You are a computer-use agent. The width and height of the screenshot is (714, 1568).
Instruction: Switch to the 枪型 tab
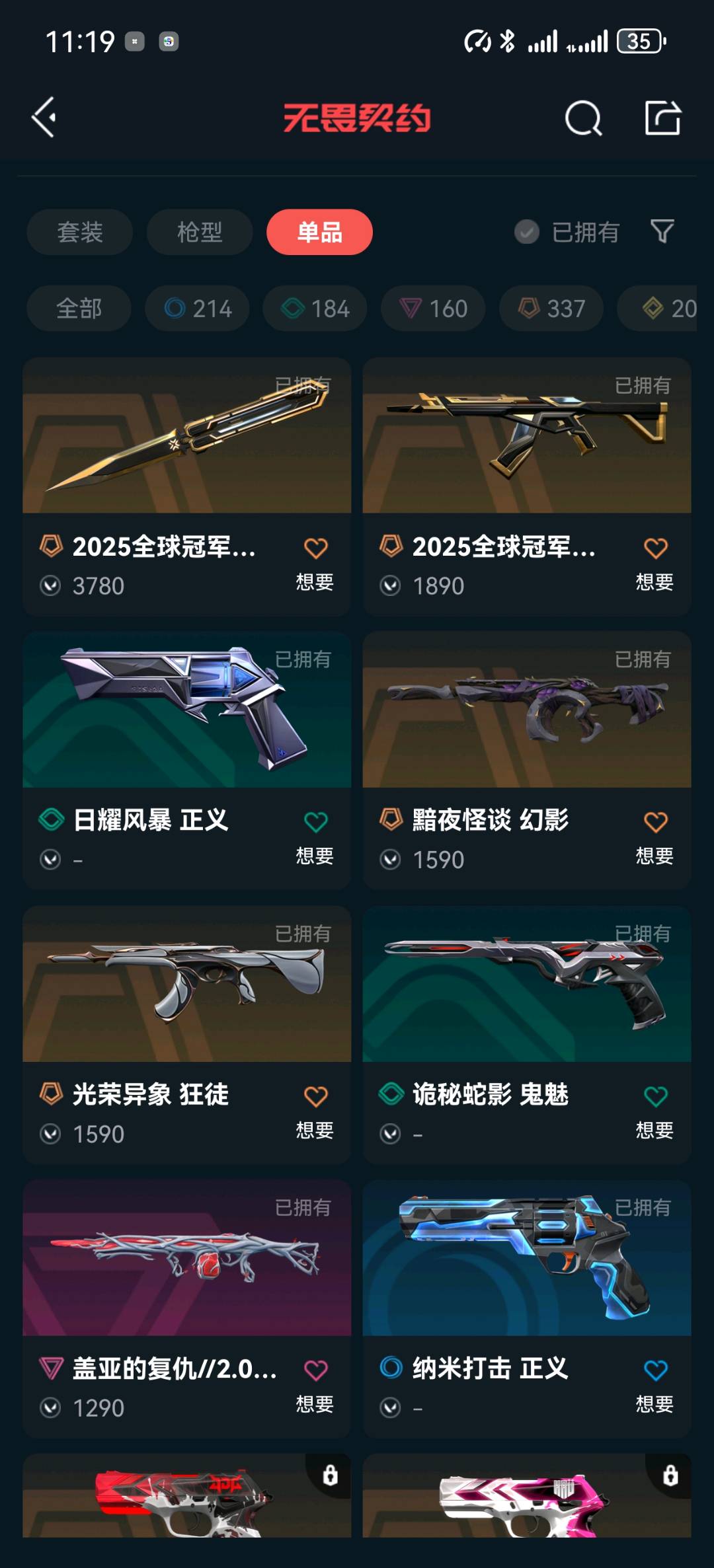point(200,232)
